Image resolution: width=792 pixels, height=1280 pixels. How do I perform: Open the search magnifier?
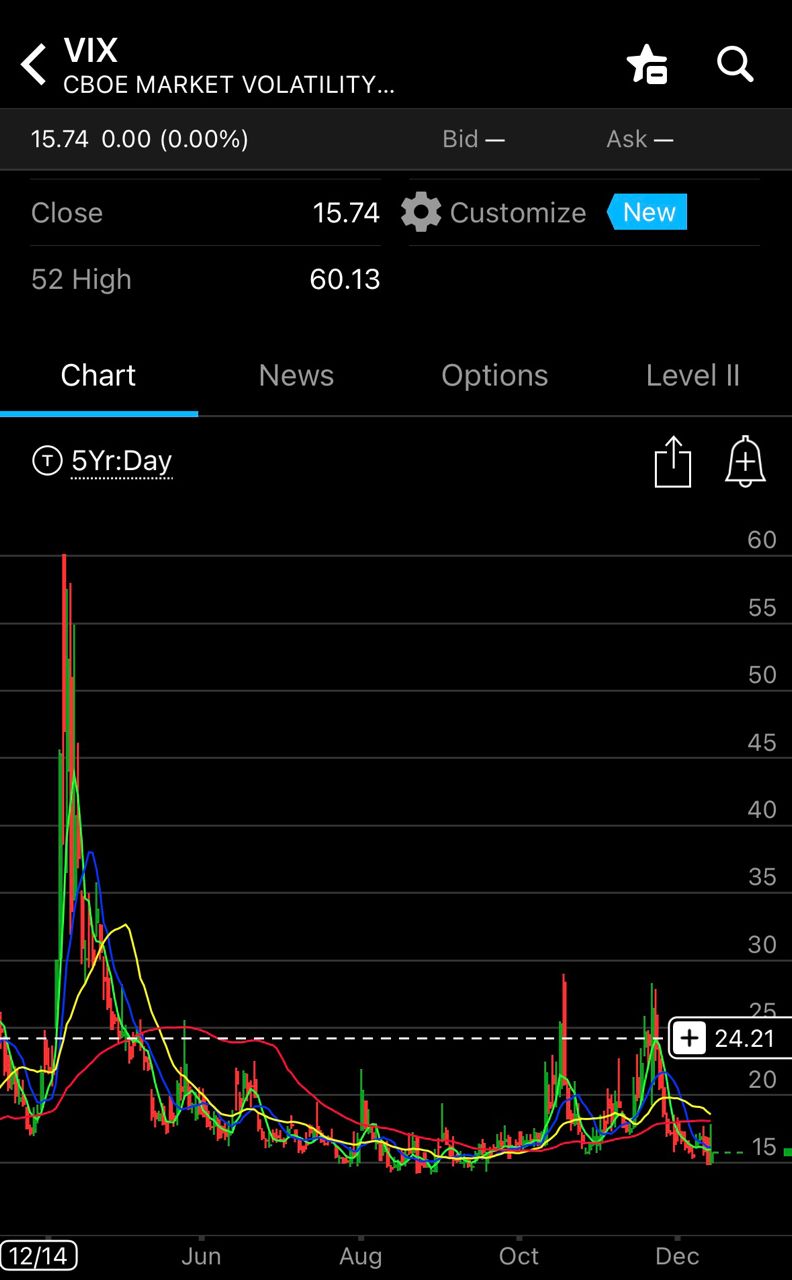735,65
